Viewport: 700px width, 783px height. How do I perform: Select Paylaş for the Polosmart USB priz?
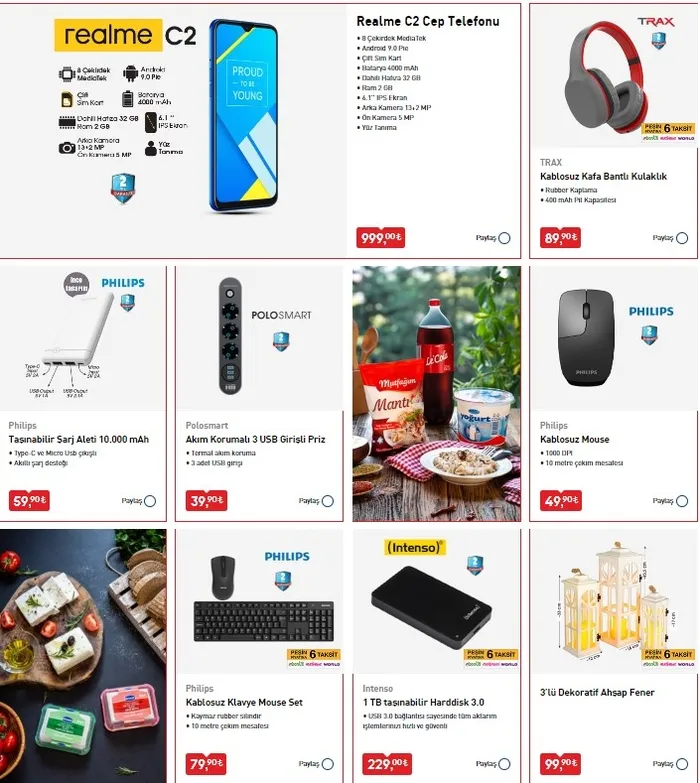(x=328, y=501)
